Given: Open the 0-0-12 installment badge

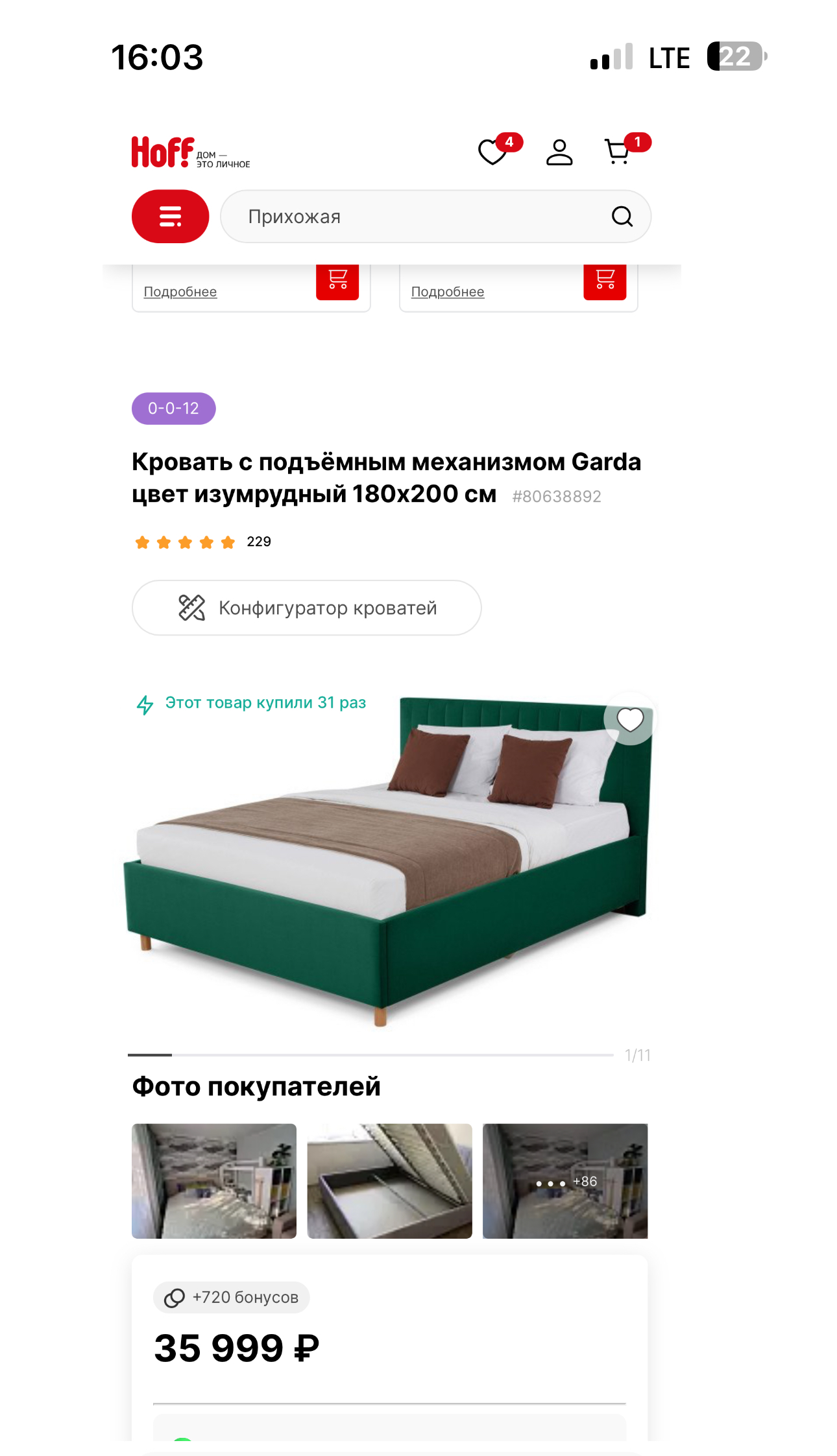Looking at the screenshot, I should [x=174, y=409].
